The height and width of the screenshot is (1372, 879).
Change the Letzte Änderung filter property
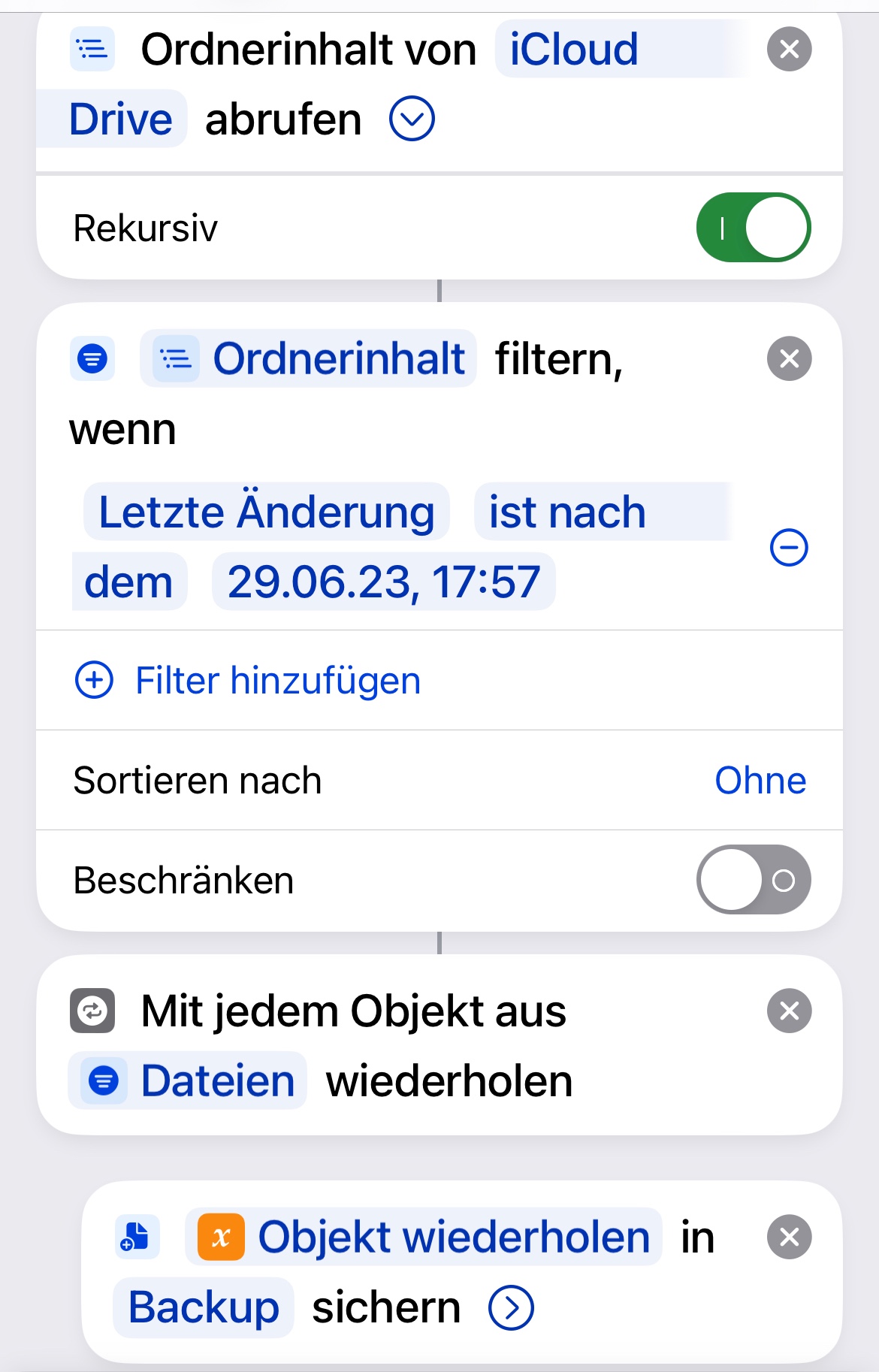(x=267, y=512)
